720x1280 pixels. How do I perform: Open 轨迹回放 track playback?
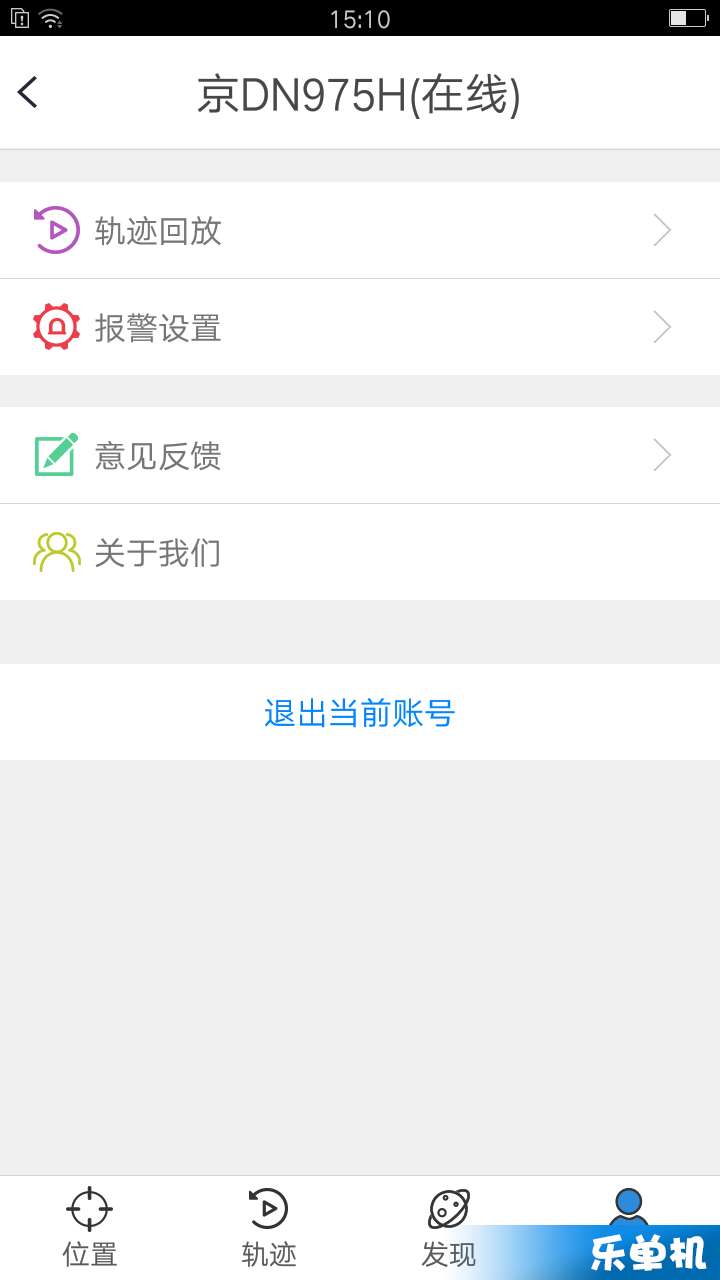[x=360, y=230]
